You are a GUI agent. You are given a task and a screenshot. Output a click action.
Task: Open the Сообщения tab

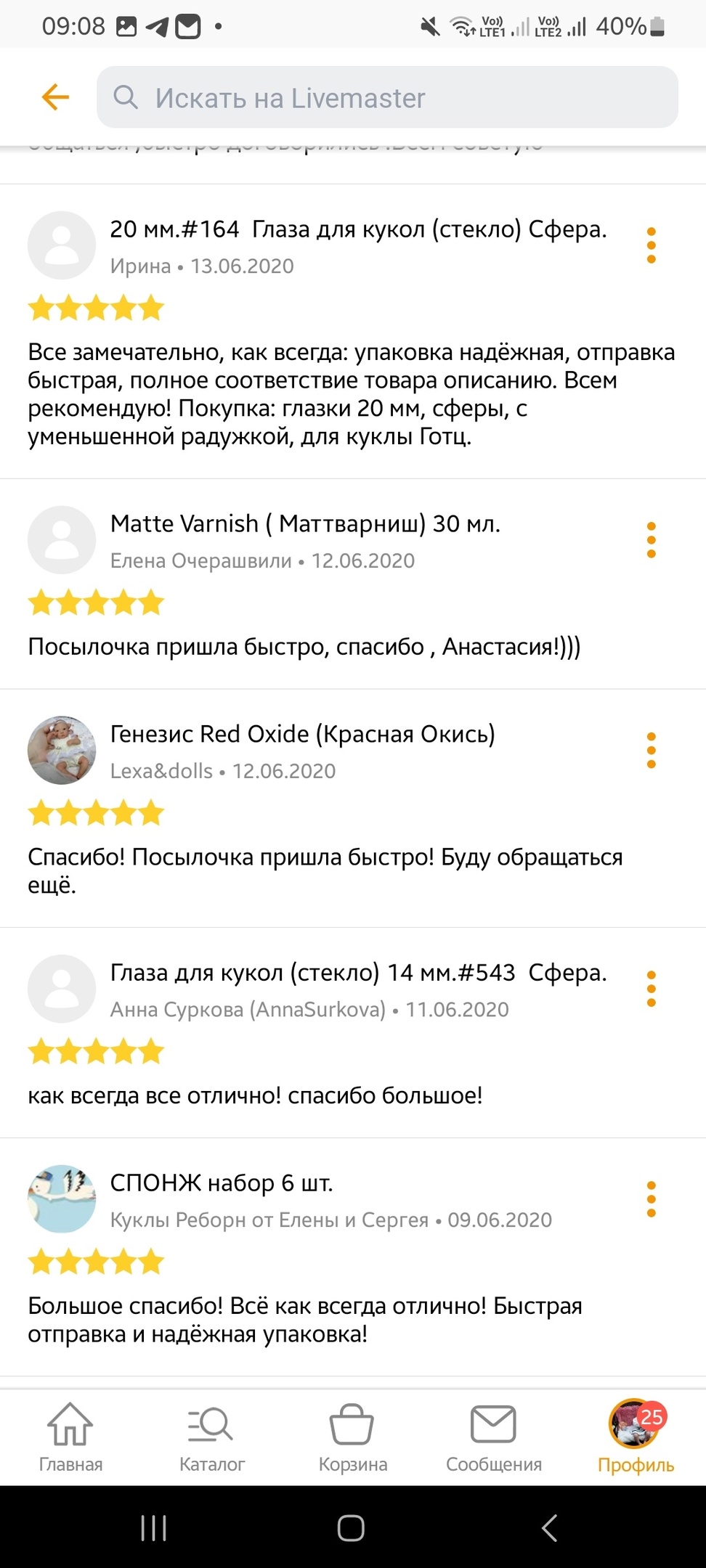pos(494,1437)
